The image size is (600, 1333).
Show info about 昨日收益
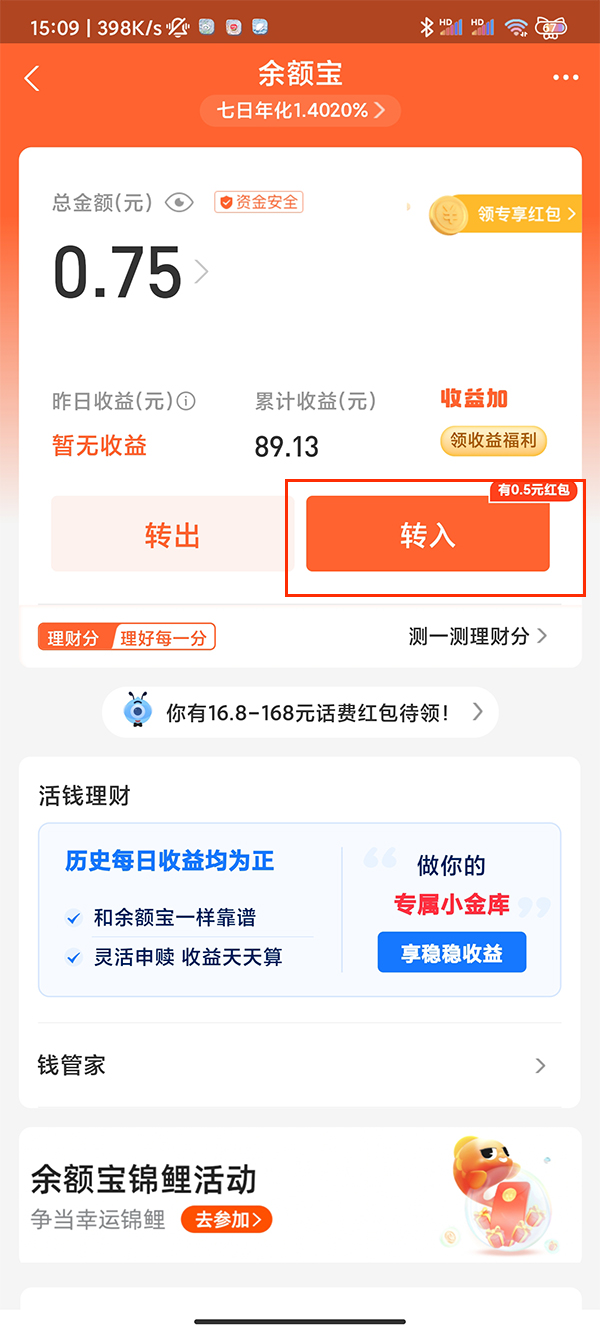coord(186,401)
